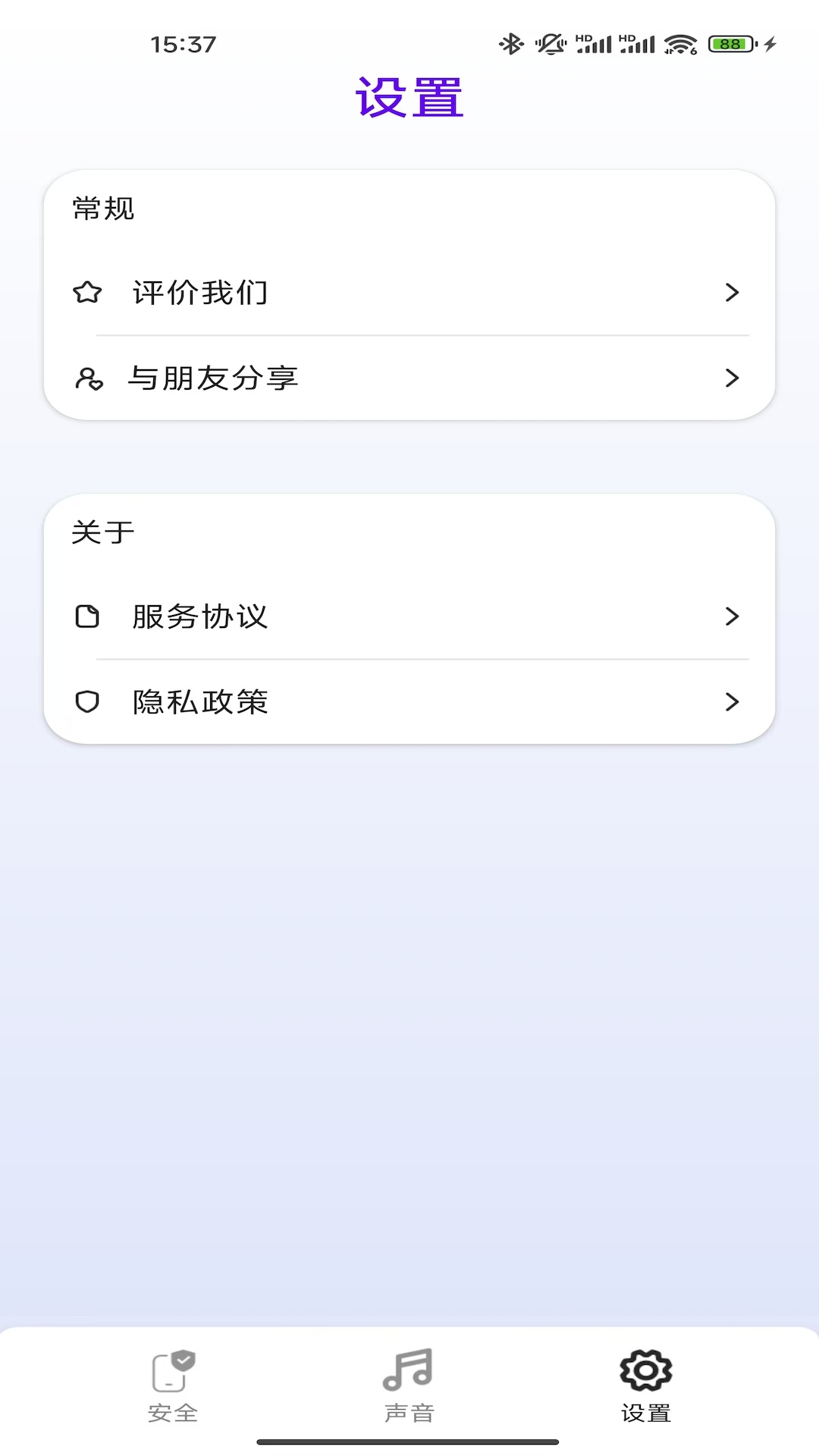Open the 服务协议 service agreement

click(x=409, y=617)
